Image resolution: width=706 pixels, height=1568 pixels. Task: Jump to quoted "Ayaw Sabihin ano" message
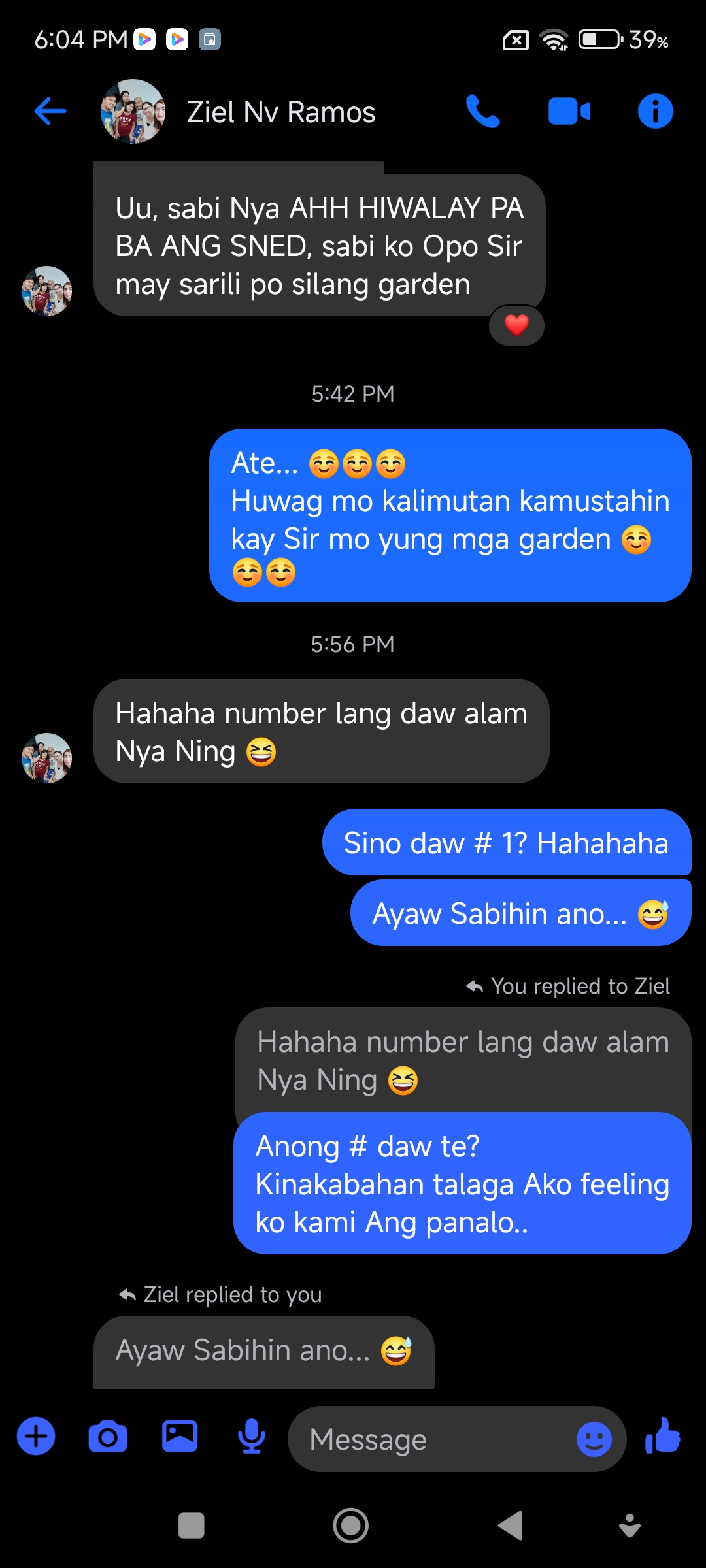(263, 1351)
